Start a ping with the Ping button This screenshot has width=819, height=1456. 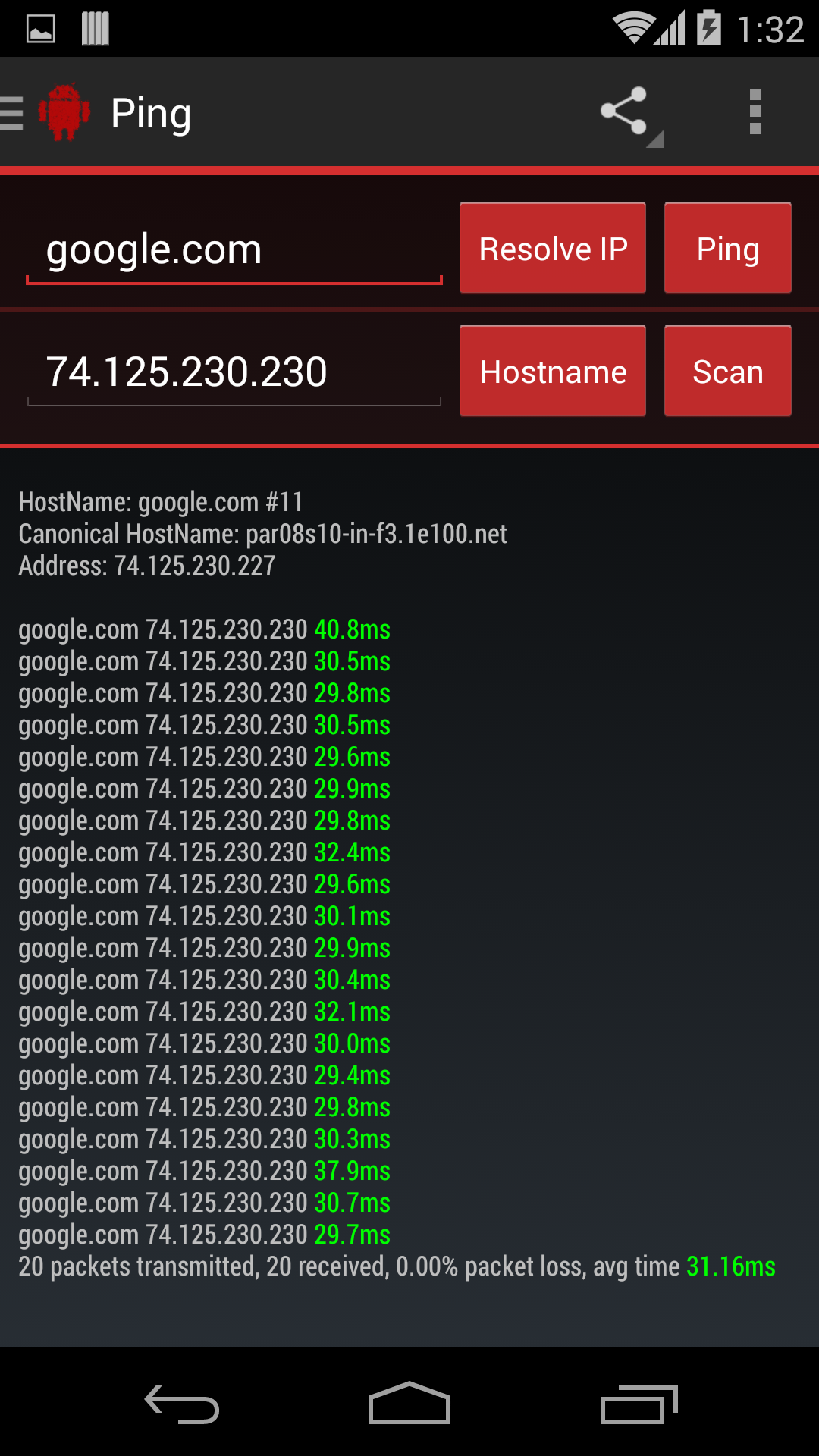point(728,248)
